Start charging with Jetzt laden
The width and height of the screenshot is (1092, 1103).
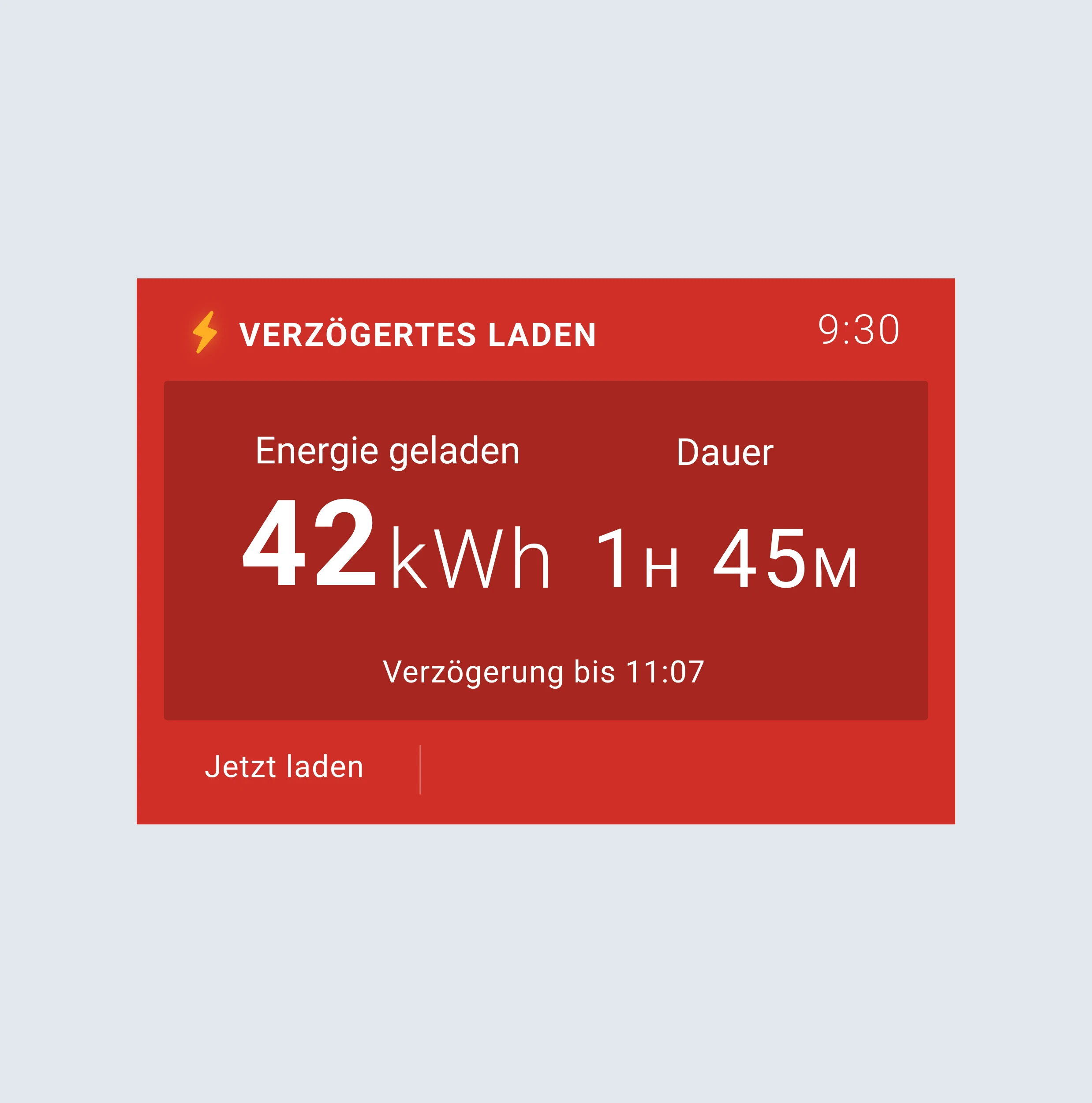coord(284,767)
